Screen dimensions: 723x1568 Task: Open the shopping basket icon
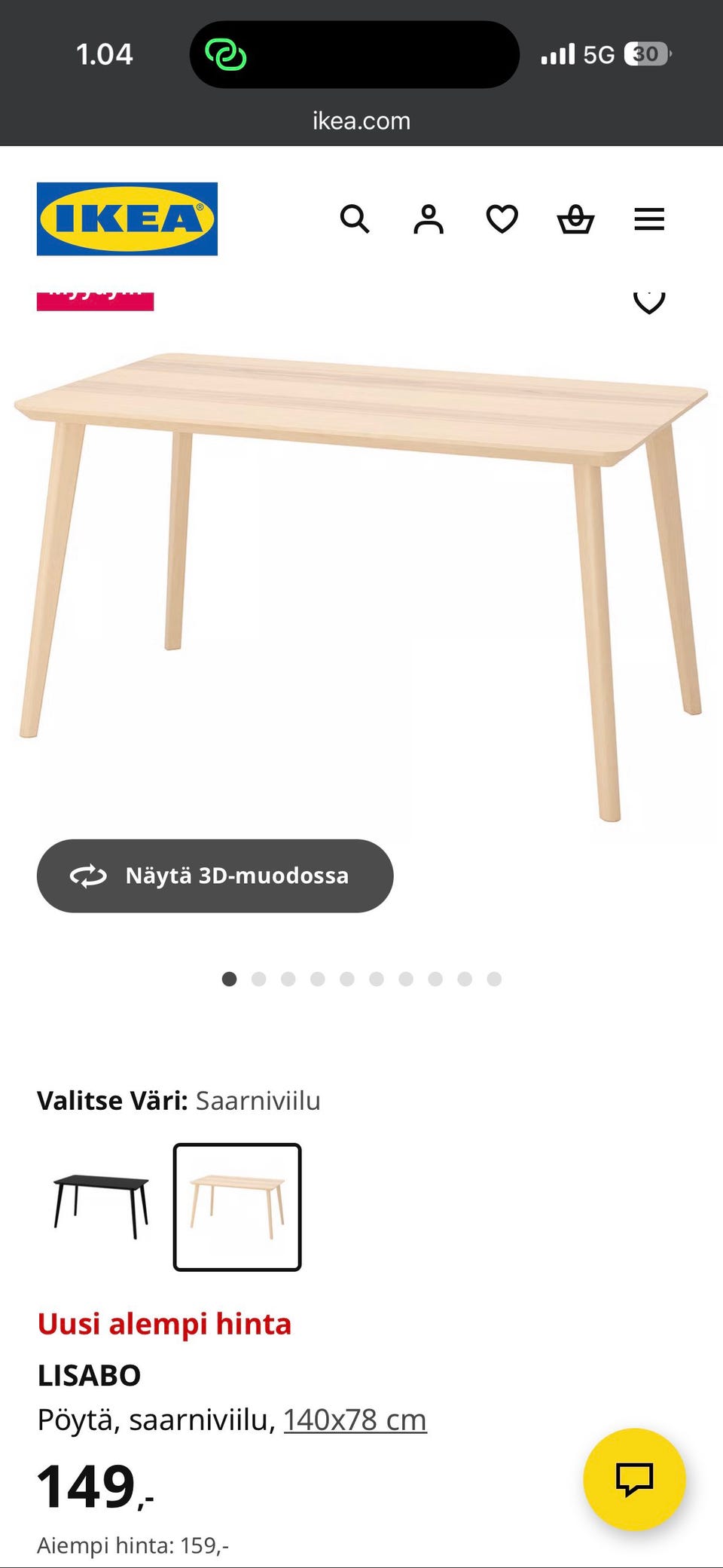(x=575, y=219)
